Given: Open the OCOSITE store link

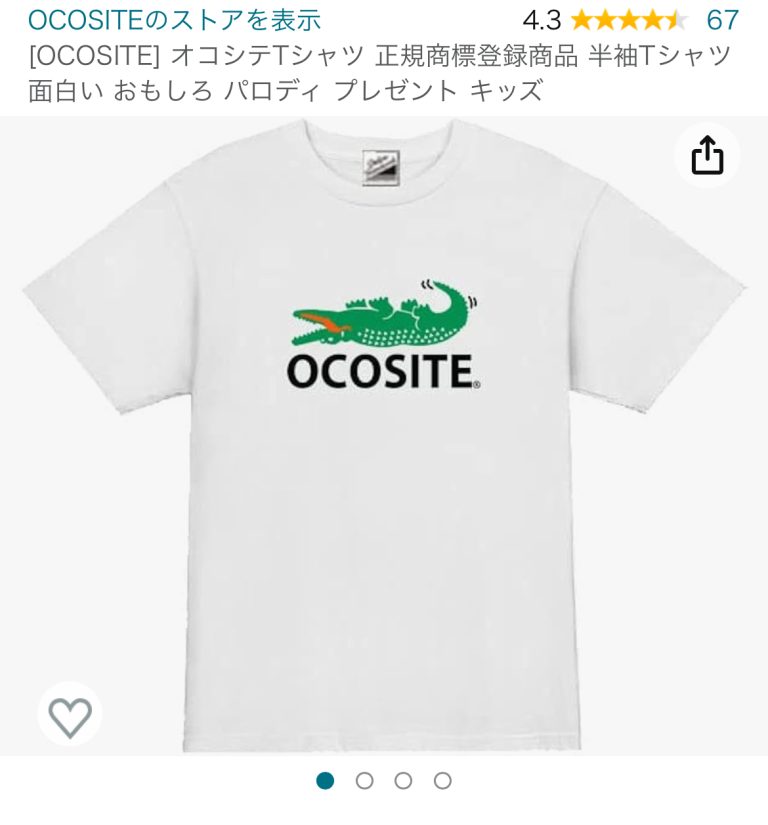Looking at the screenshot, I should [174, 20].
